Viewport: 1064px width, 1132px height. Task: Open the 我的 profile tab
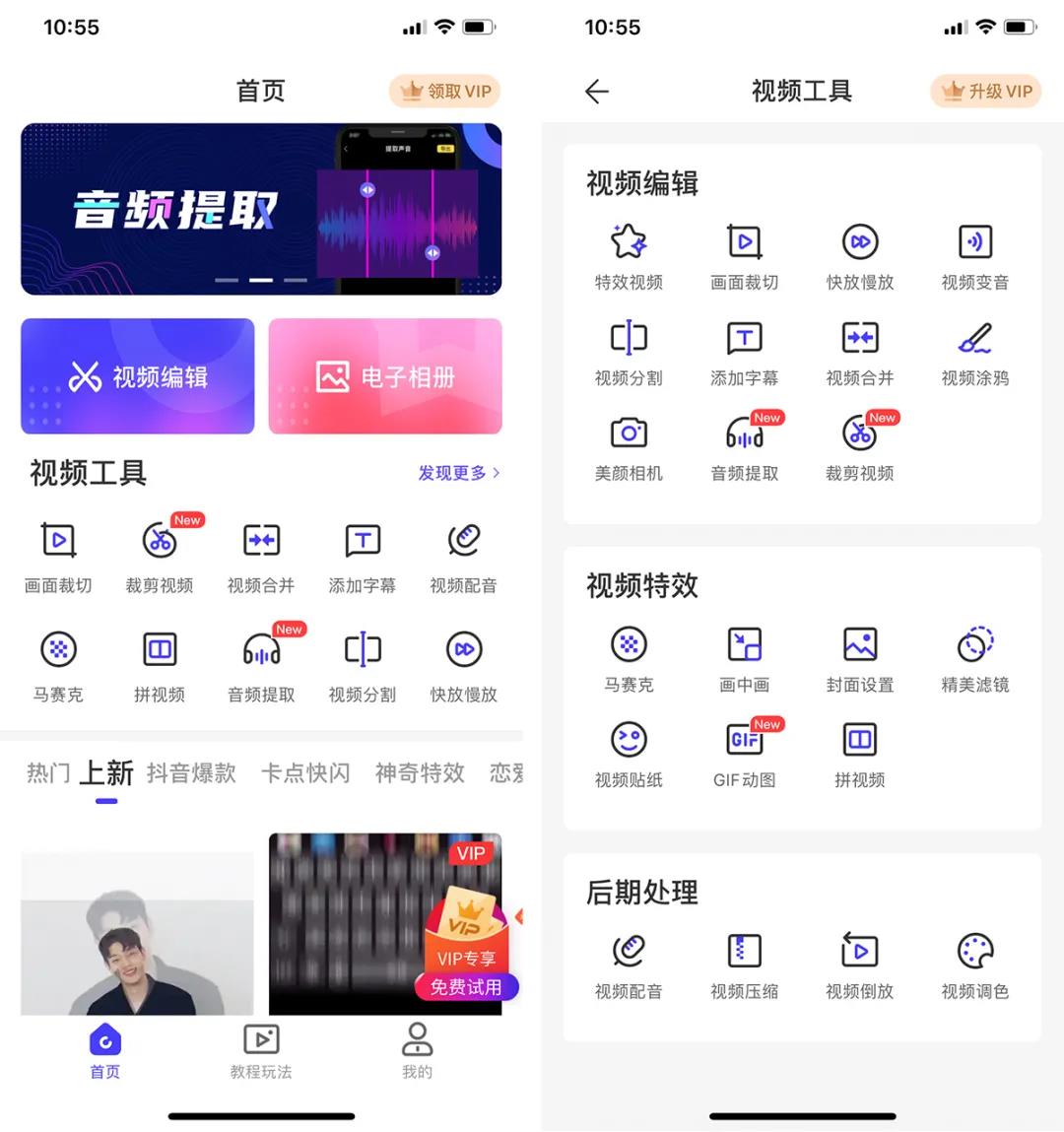click(417, 1050)
